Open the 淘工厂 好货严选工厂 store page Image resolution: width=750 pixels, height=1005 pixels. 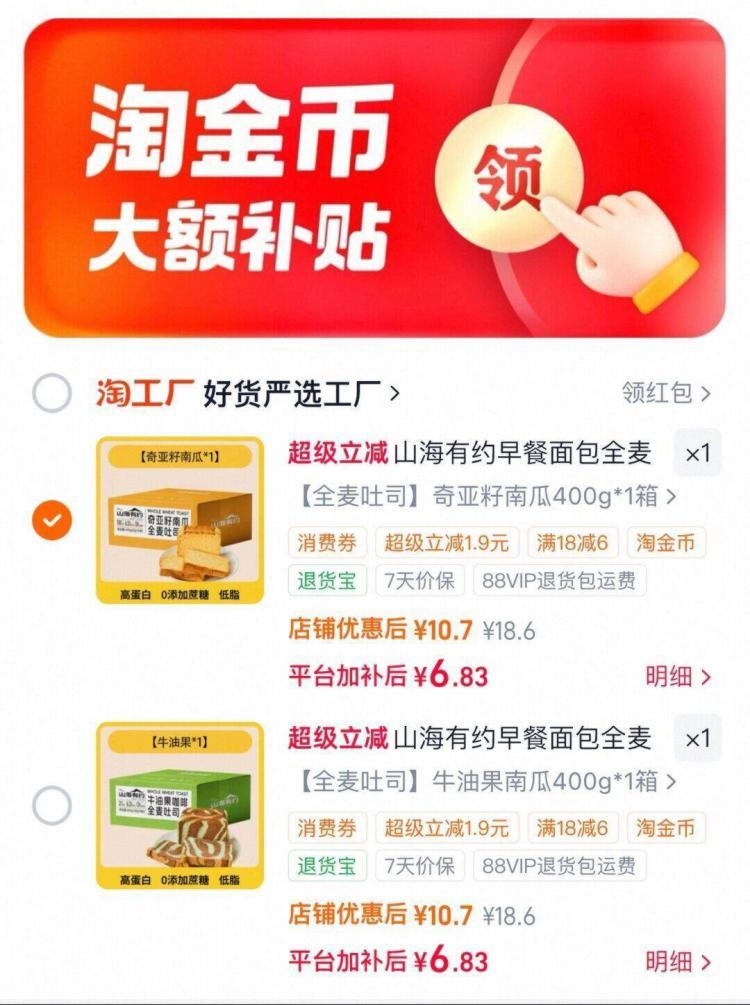(x=248, y=393)
